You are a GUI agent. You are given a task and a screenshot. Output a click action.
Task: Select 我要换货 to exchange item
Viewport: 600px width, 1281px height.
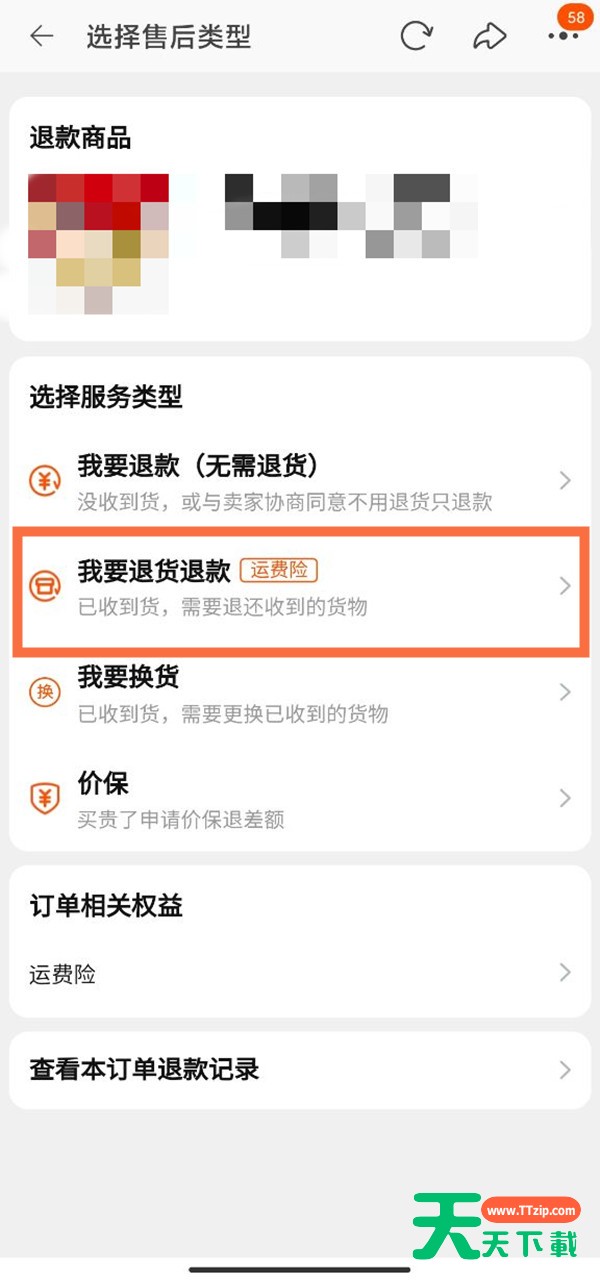pyautogui.click(x=300, y=693)
